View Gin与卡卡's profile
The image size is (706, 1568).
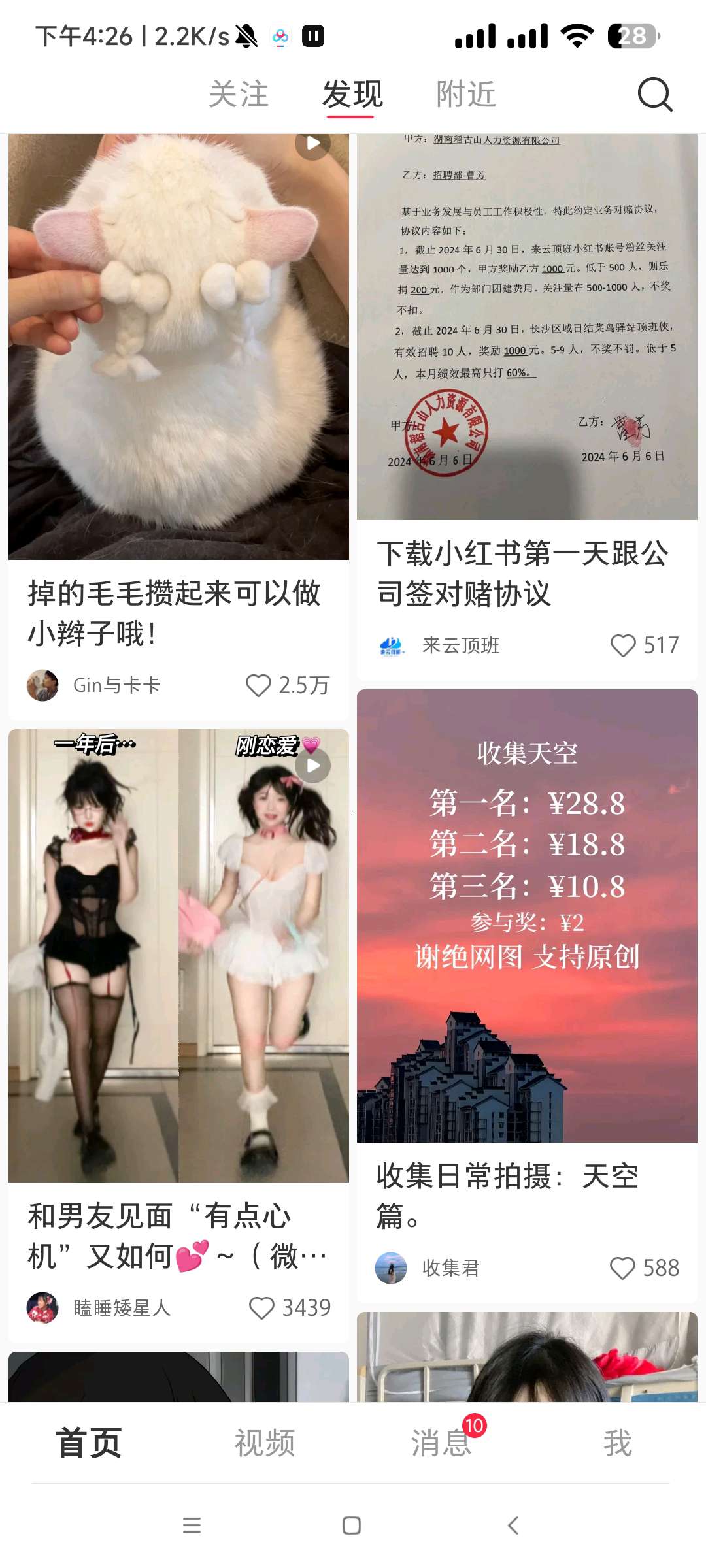click(43, 685)
